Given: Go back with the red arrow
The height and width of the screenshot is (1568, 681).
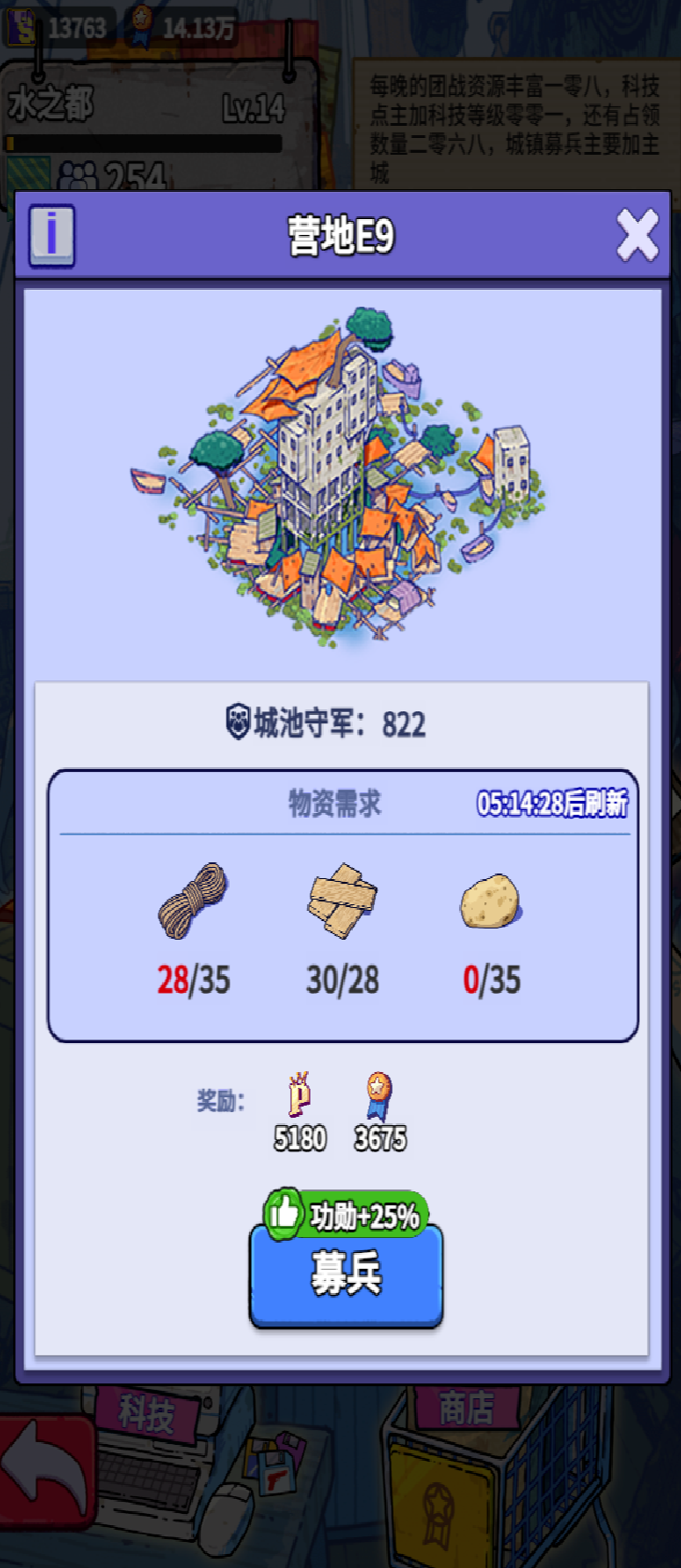Looking at the screenshot, I should 47,1471.
